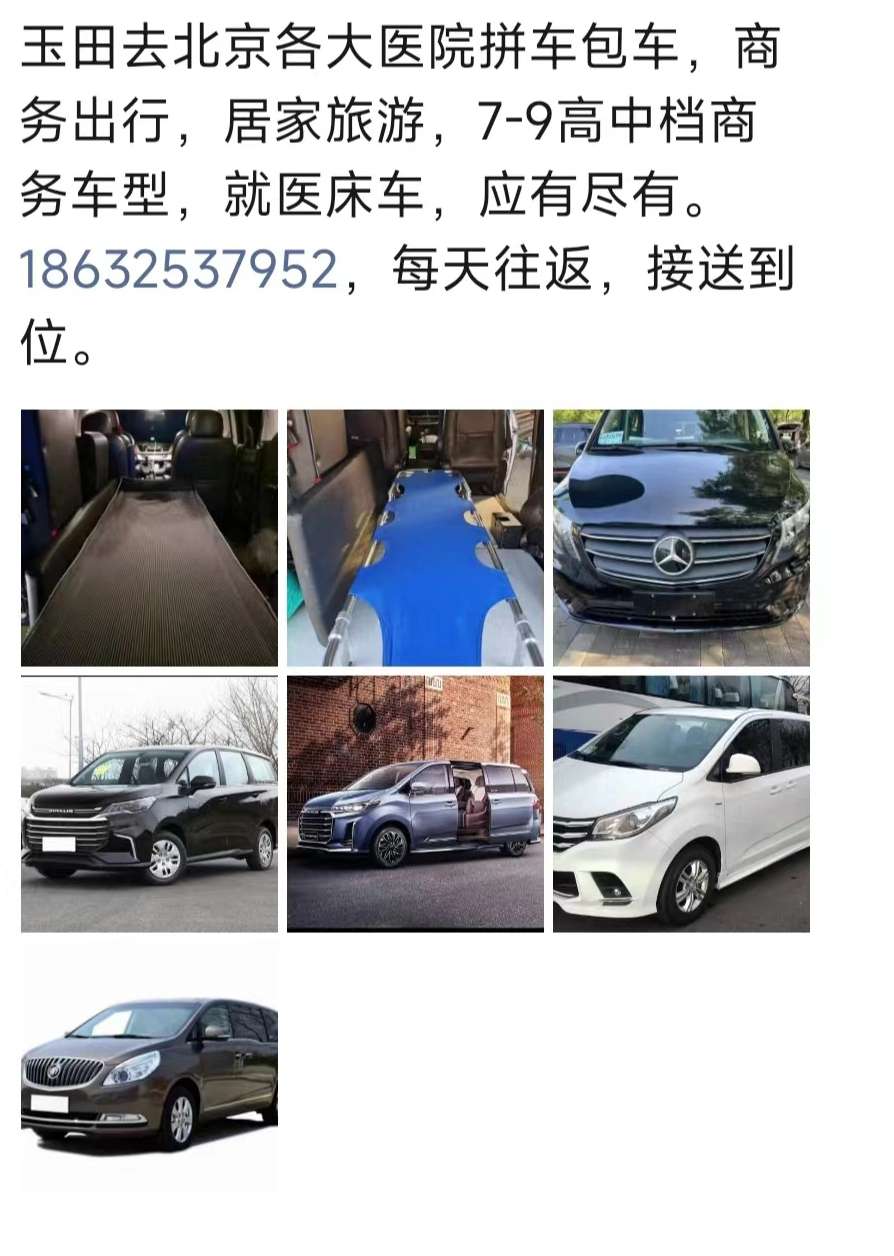Open the blue stretcher photo

415,538
